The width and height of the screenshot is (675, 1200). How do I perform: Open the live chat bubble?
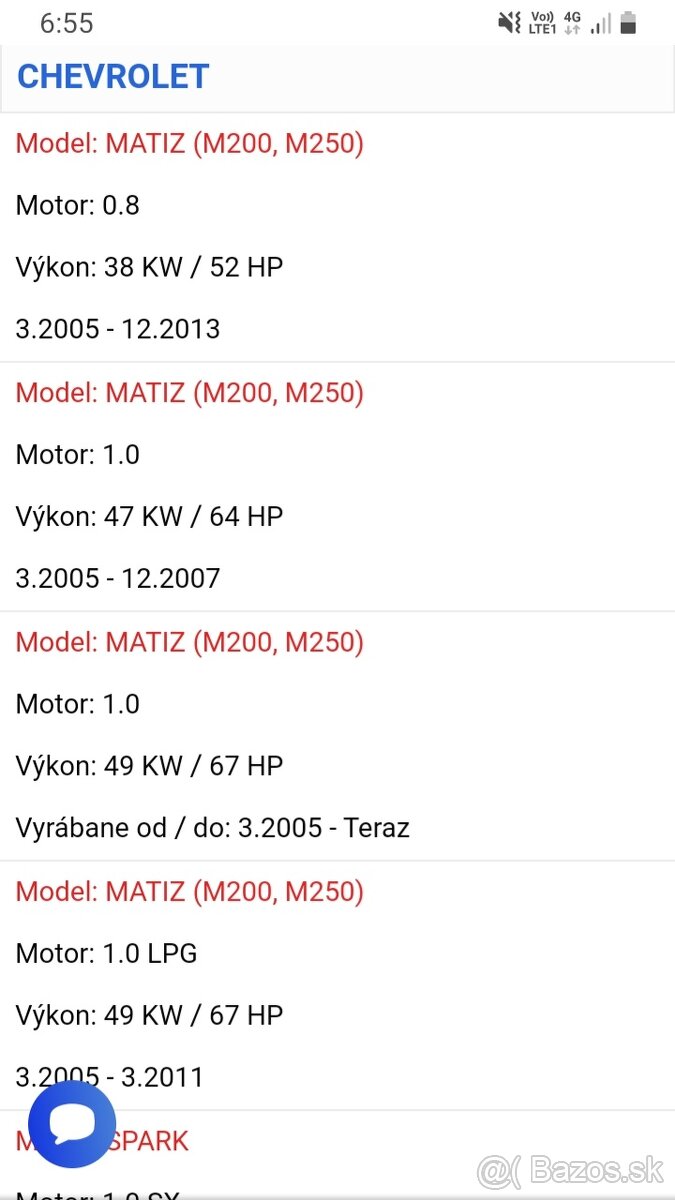72,1123
